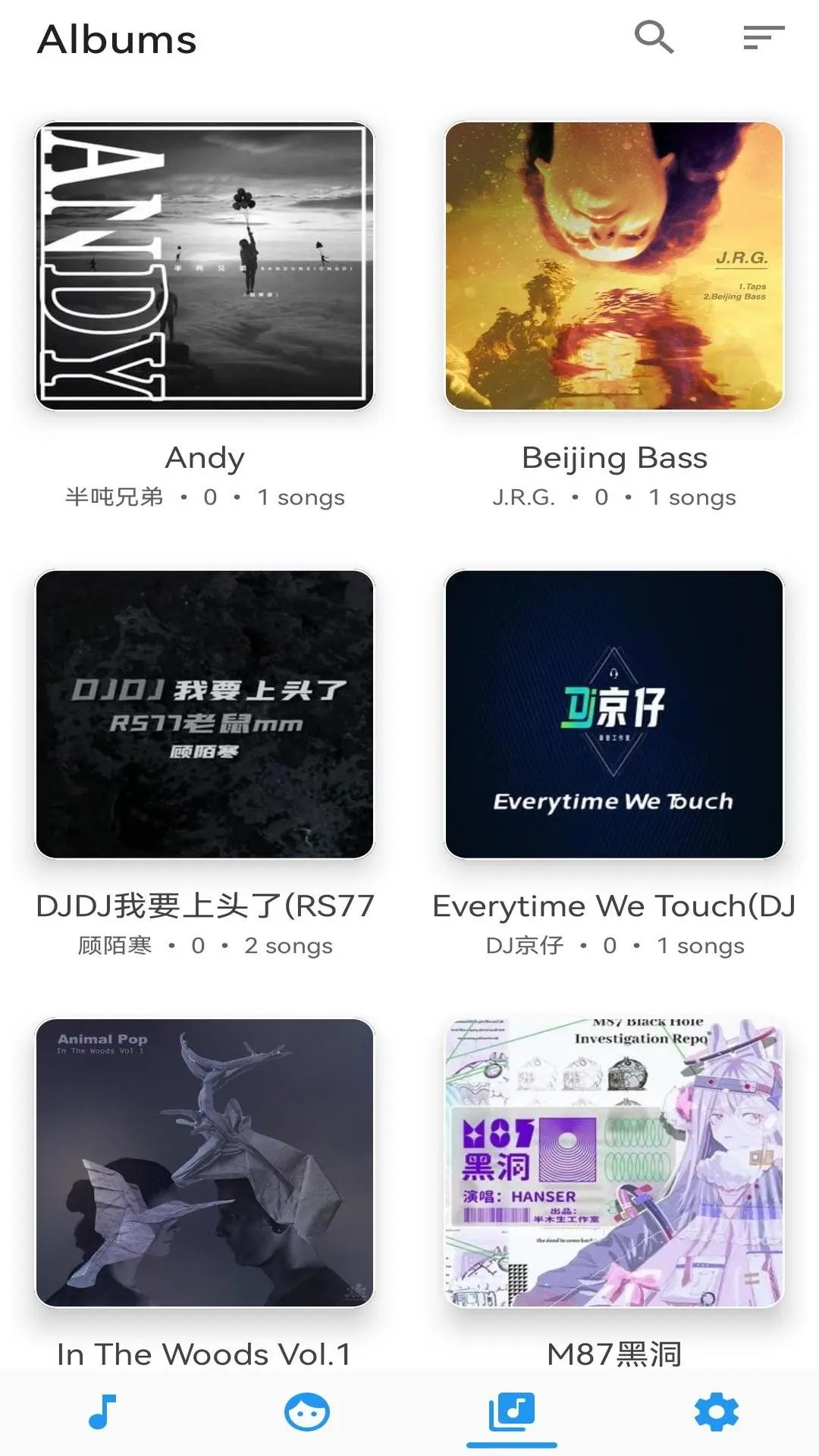Open DJ京仔 artist under Everytime We Touch

tap(525, 945)
